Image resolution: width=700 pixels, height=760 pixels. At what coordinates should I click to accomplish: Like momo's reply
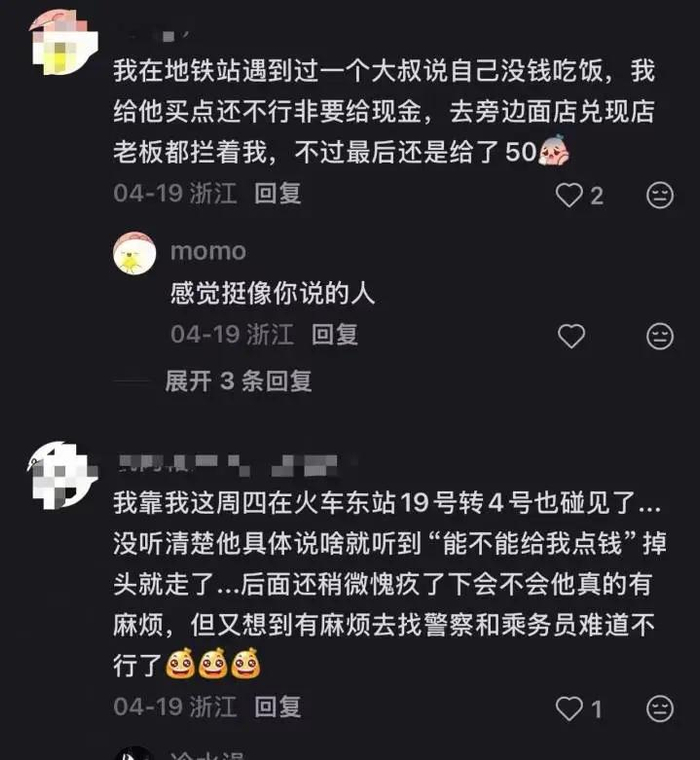[572, 336]
